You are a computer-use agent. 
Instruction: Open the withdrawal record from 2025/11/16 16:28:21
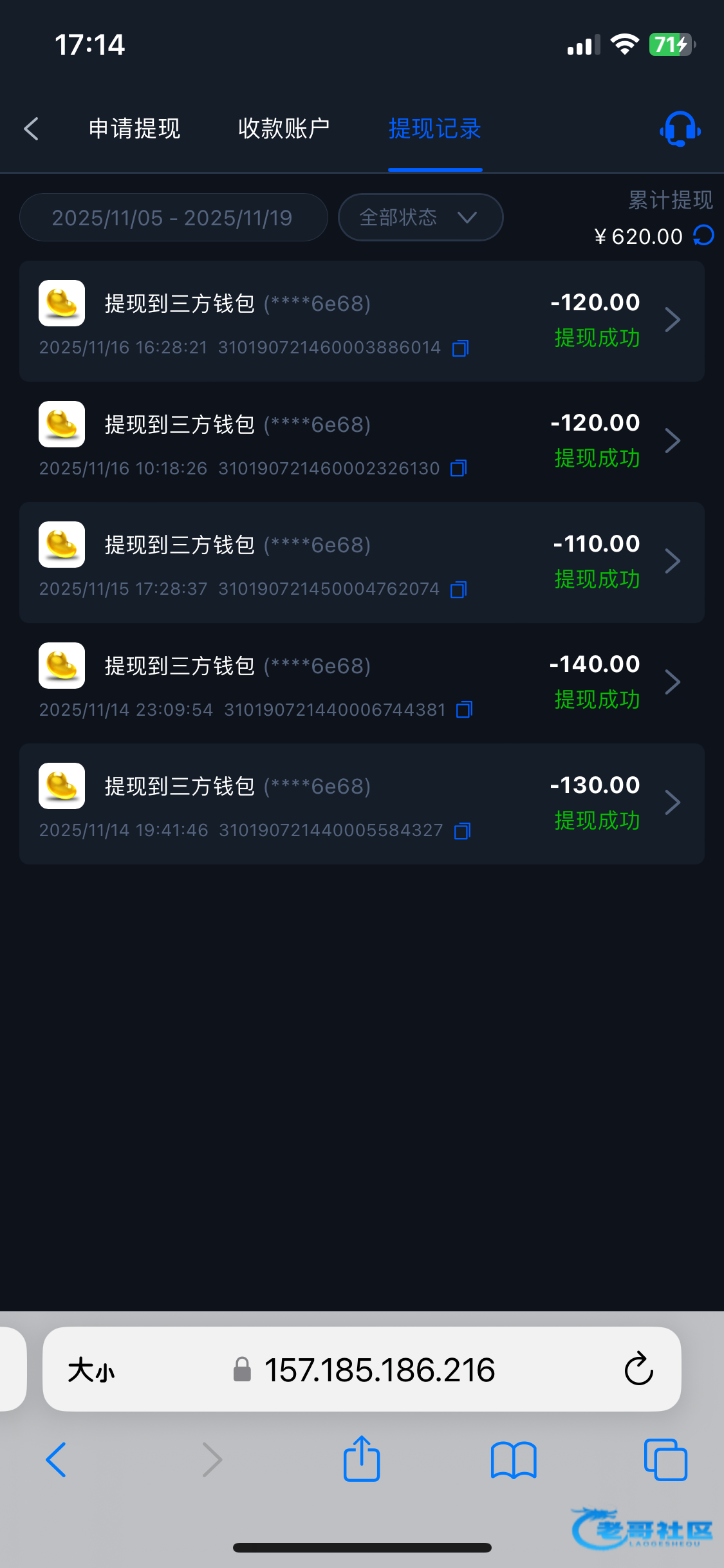tap(672, 320)
